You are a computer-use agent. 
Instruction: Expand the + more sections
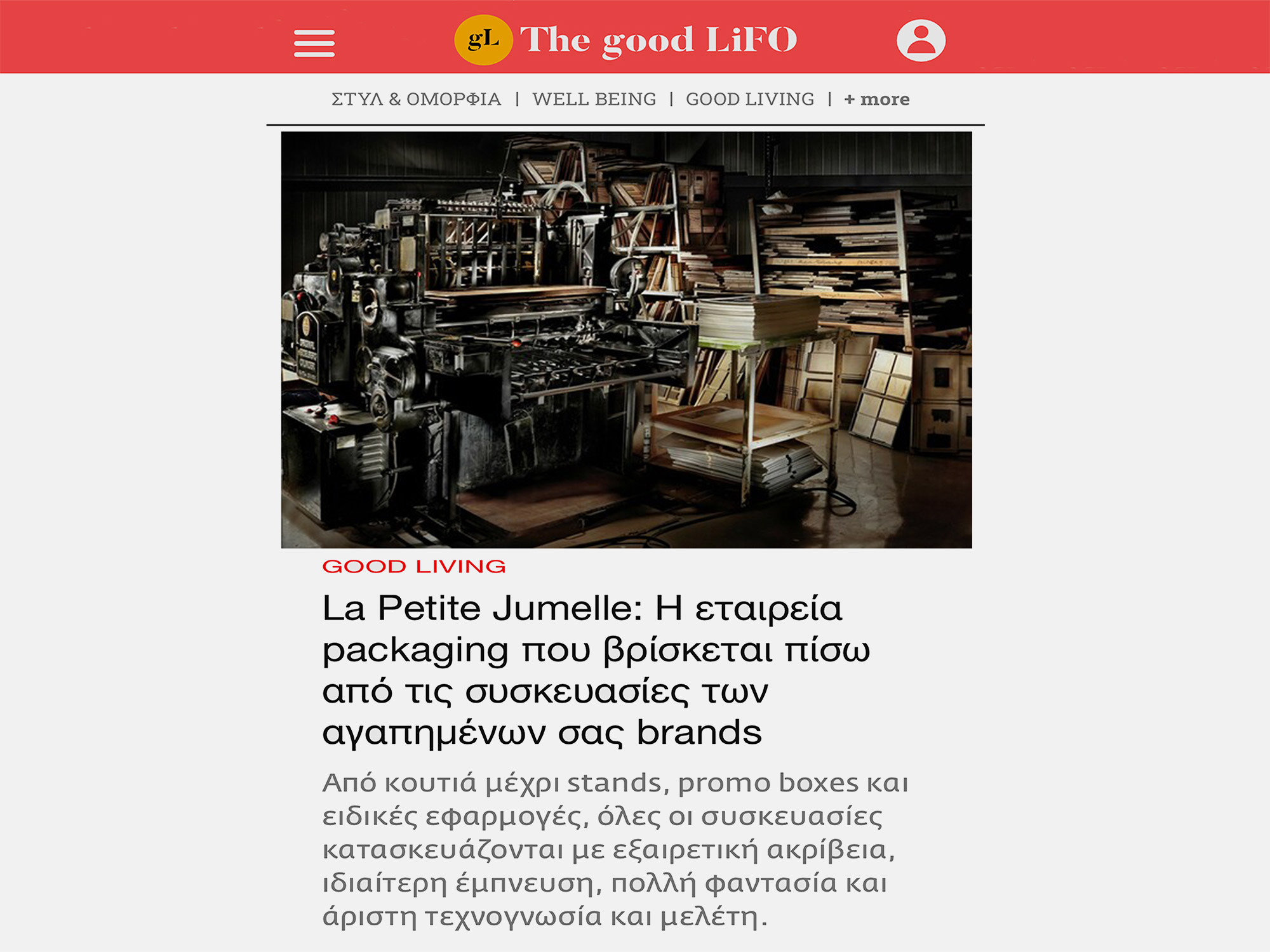click(x=877, y=100)
